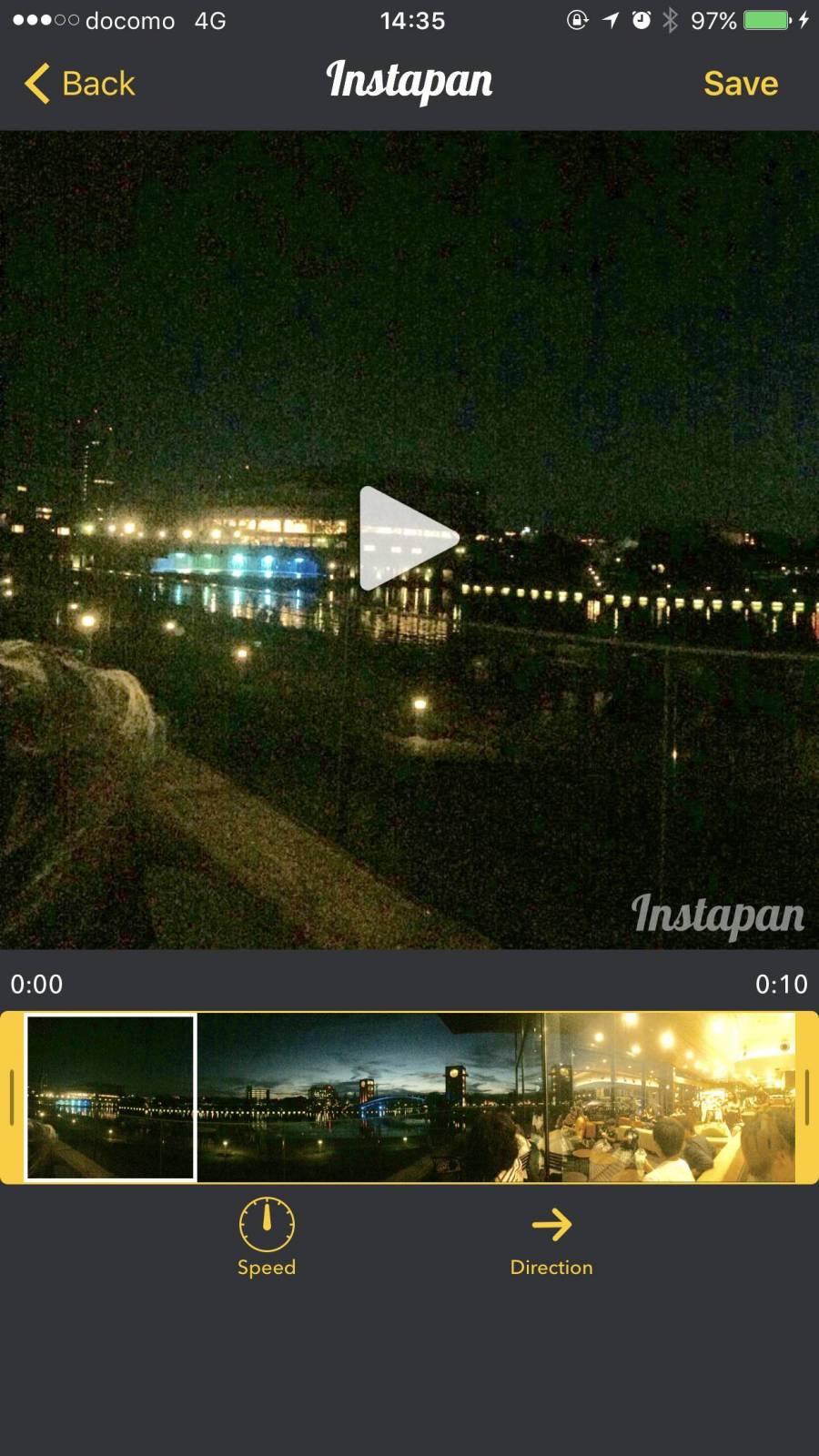Play the panorama preview
The height and width of the screenshot is (1456, 819).
(408, 539)
